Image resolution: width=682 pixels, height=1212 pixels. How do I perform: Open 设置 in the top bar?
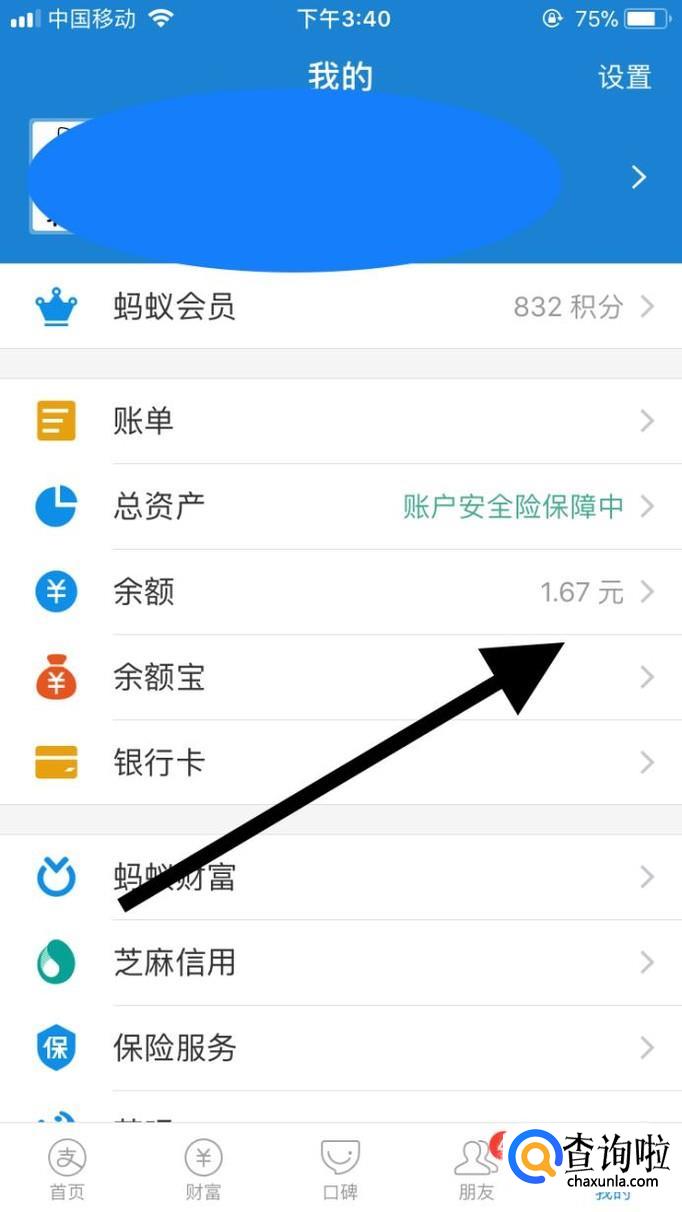624,77
